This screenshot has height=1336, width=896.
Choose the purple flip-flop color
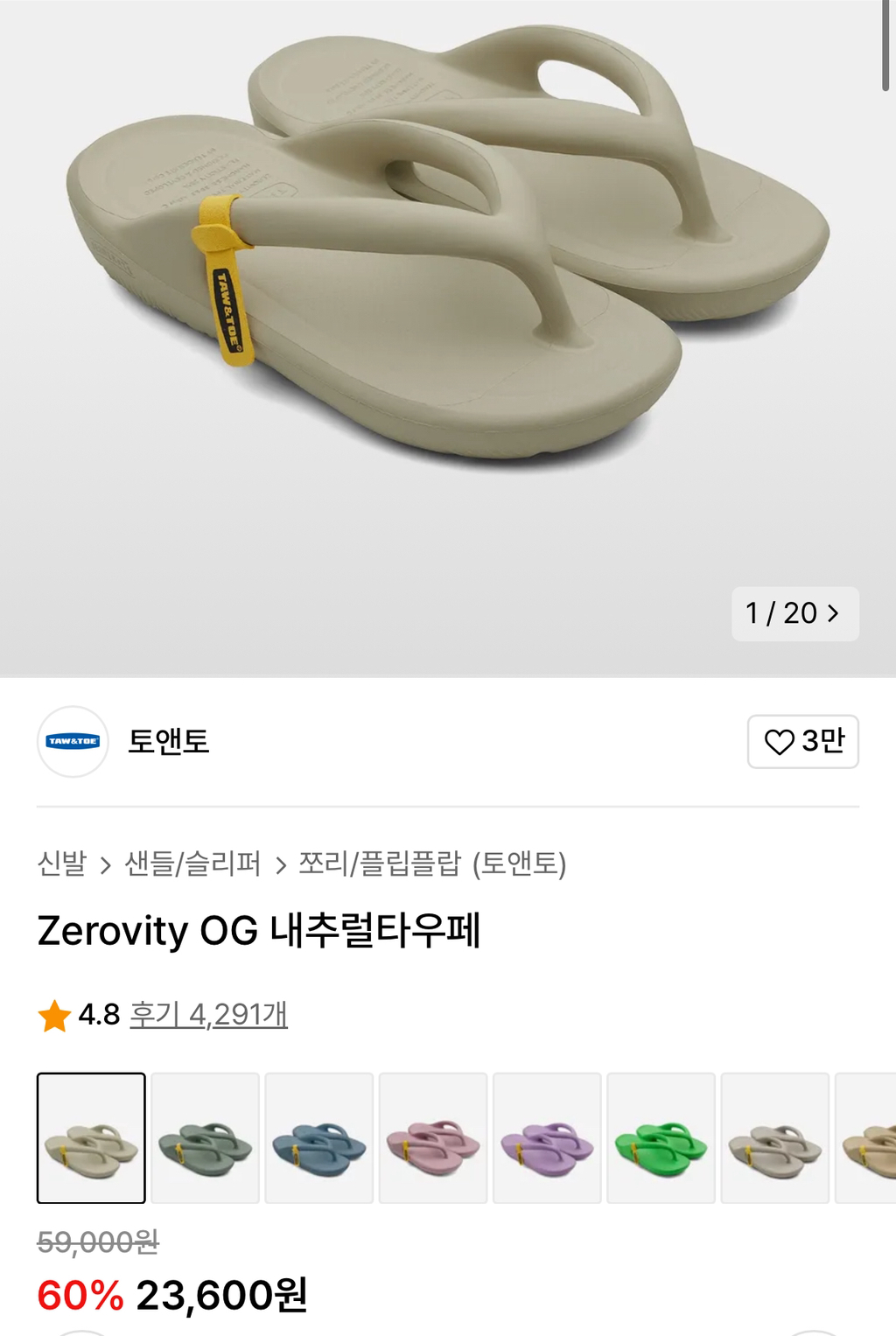547,1137
